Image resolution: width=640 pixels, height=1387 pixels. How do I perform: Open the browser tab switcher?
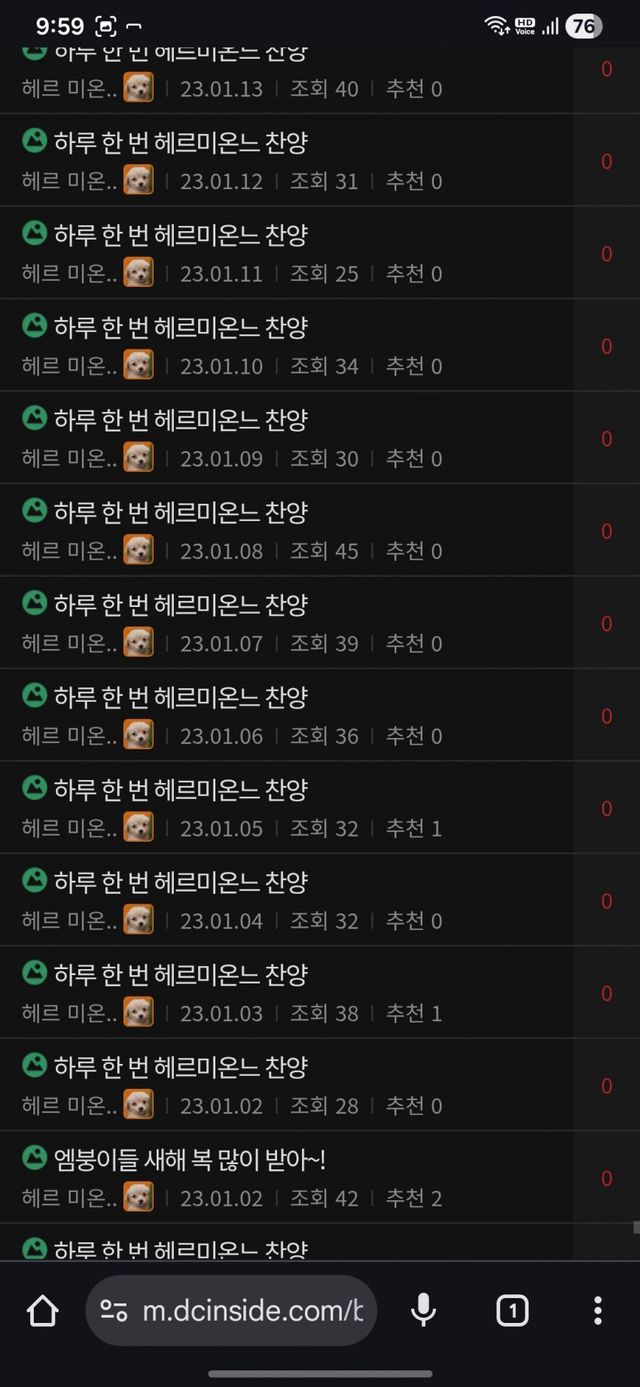point(512,1310)
